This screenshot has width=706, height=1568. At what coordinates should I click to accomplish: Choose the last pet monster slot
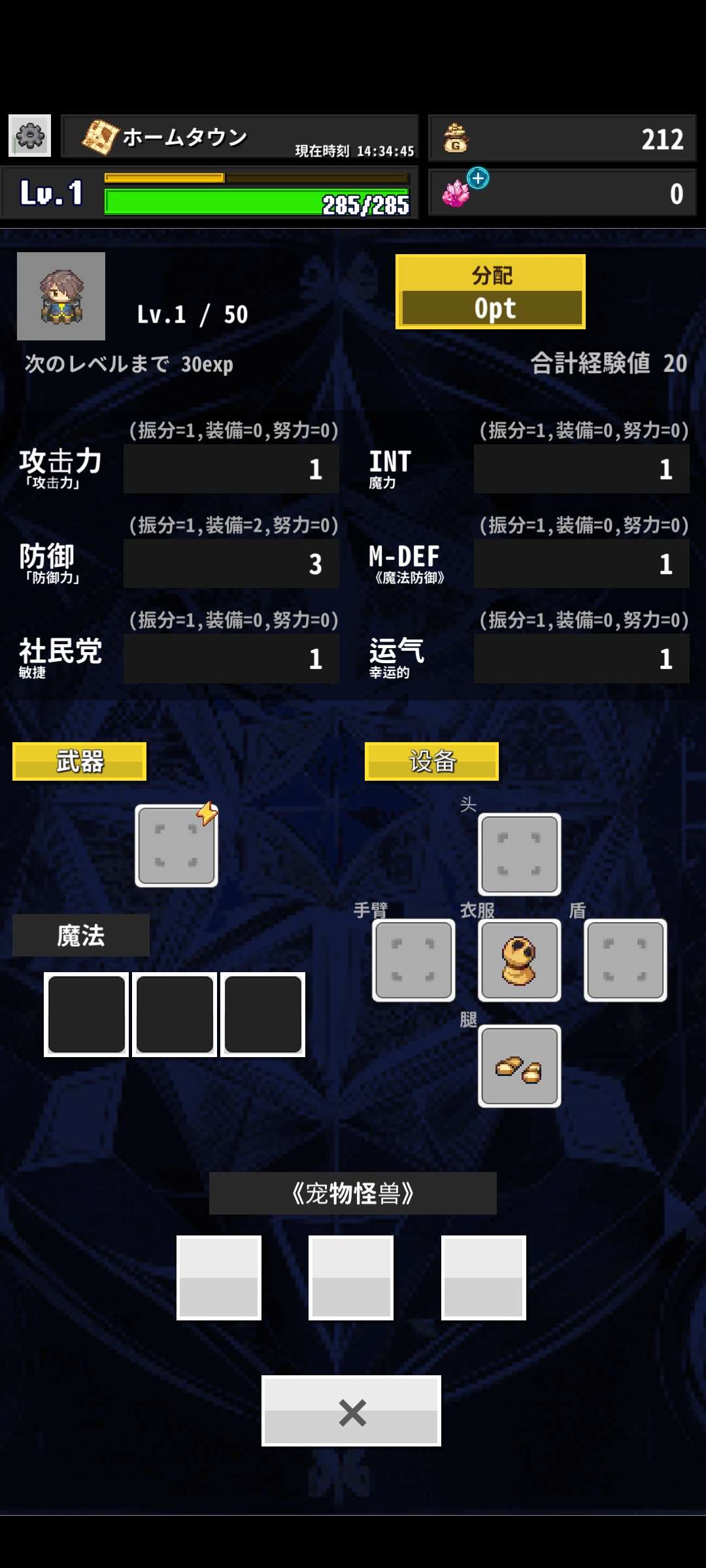(x=484, y=1277)
